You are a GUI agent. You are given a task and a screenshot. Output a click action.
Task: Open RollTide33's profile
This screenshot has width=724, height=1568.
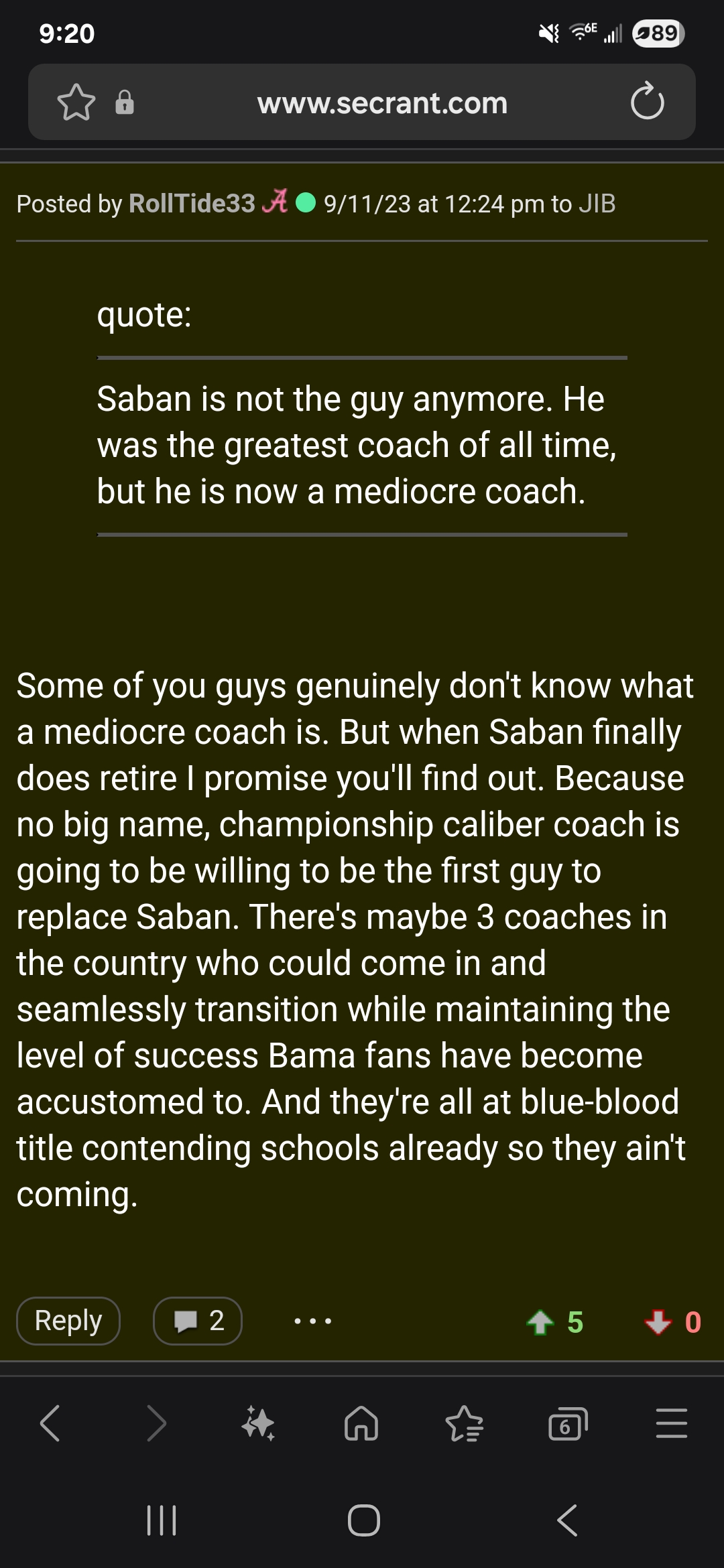pyautogui.click(x=192, y=204)
